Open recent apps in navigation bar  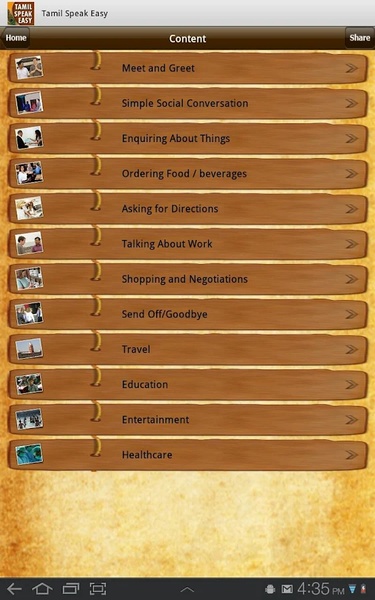(70, 589)
